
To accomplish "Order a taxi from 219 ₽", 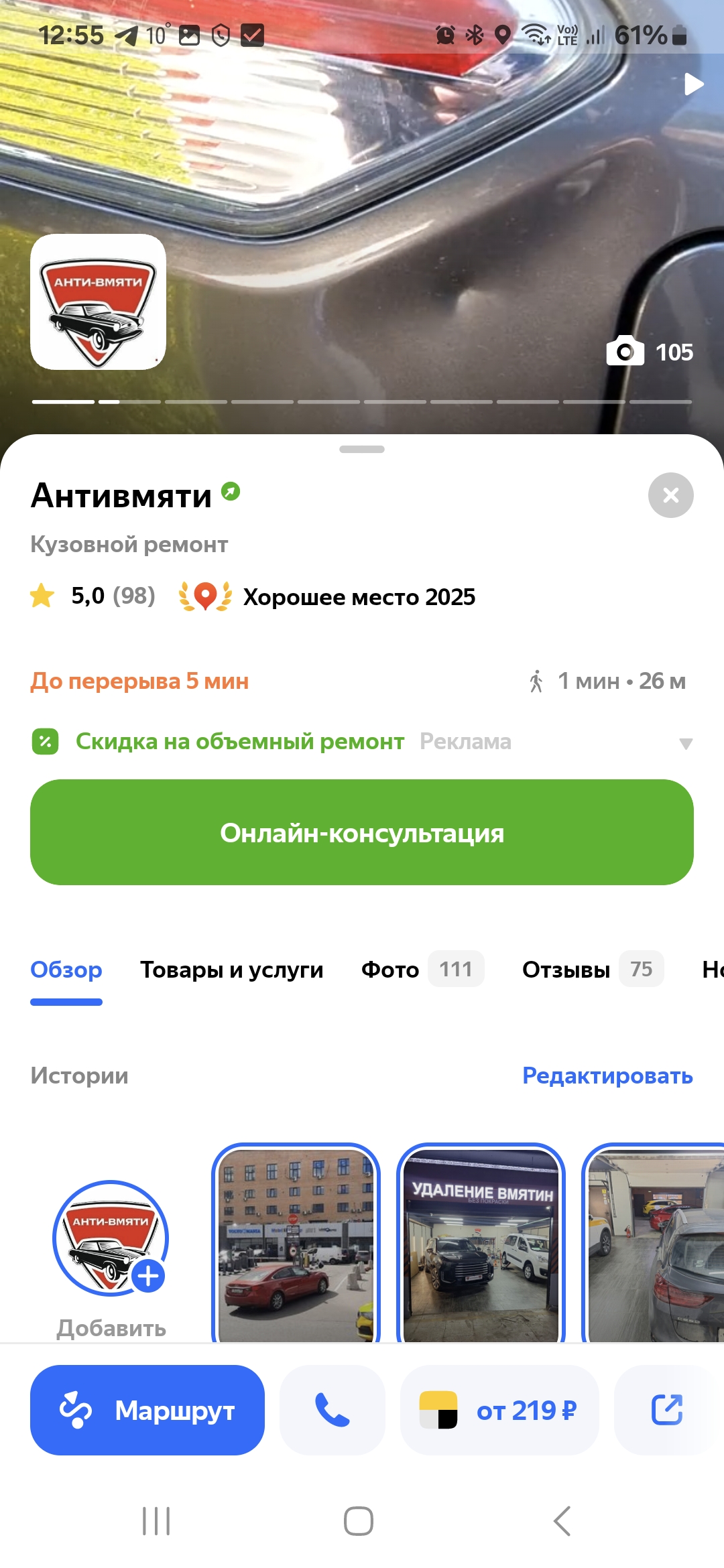I will click(499, 1410).
